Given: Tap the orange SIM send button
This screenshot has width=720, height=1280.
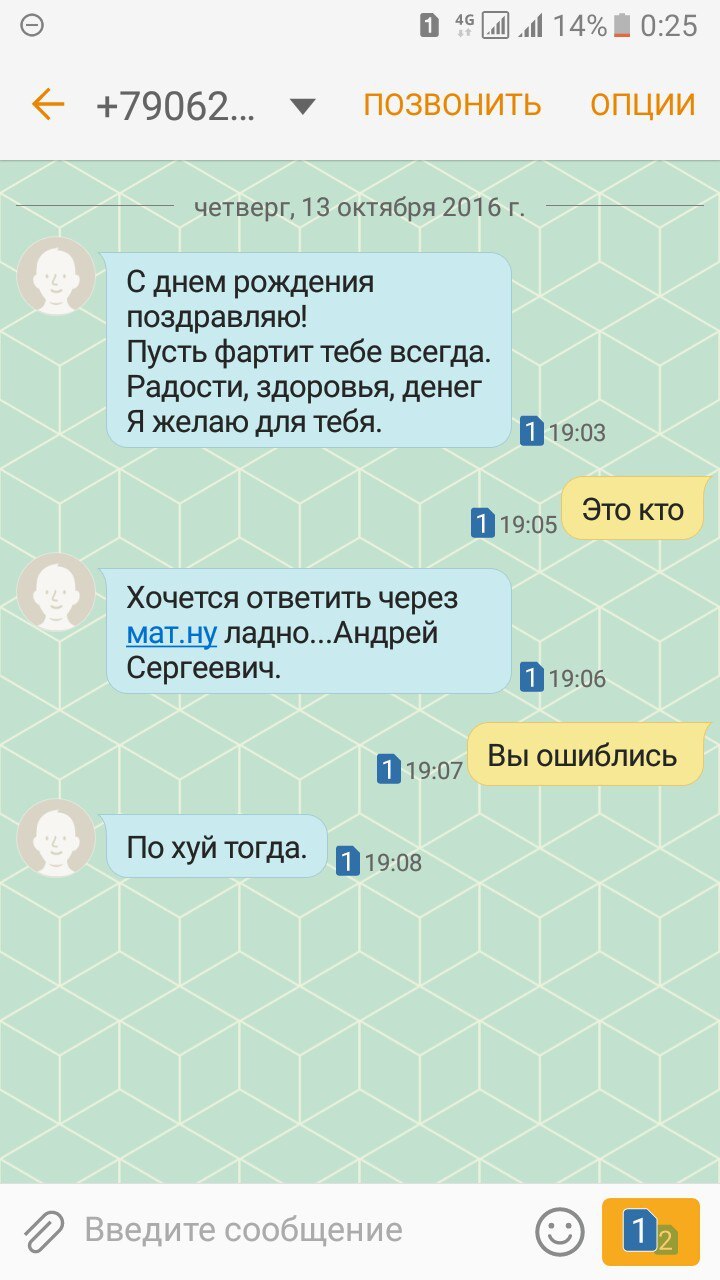Looking at the screenshot, I should [650, 1232].
